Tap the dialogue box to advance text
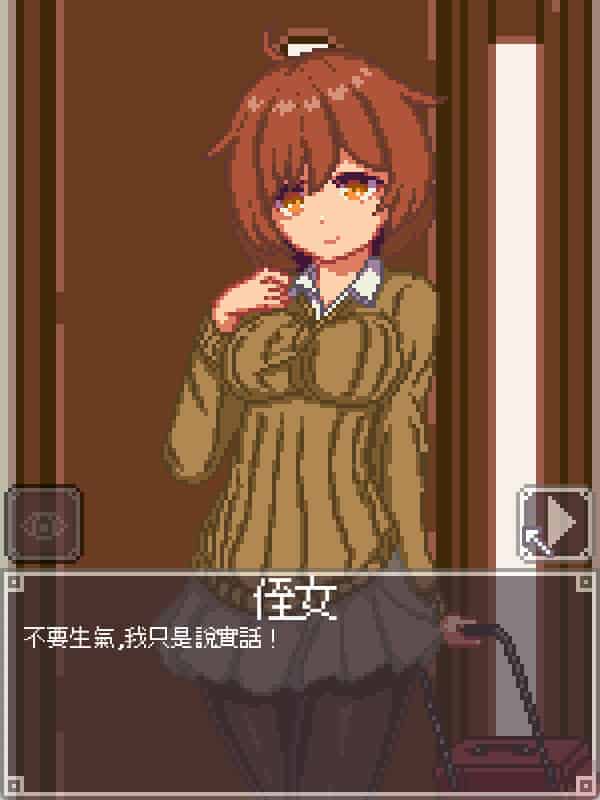This screenshot has height=800, width=600. pyautogui.click(x=300, y=690)
